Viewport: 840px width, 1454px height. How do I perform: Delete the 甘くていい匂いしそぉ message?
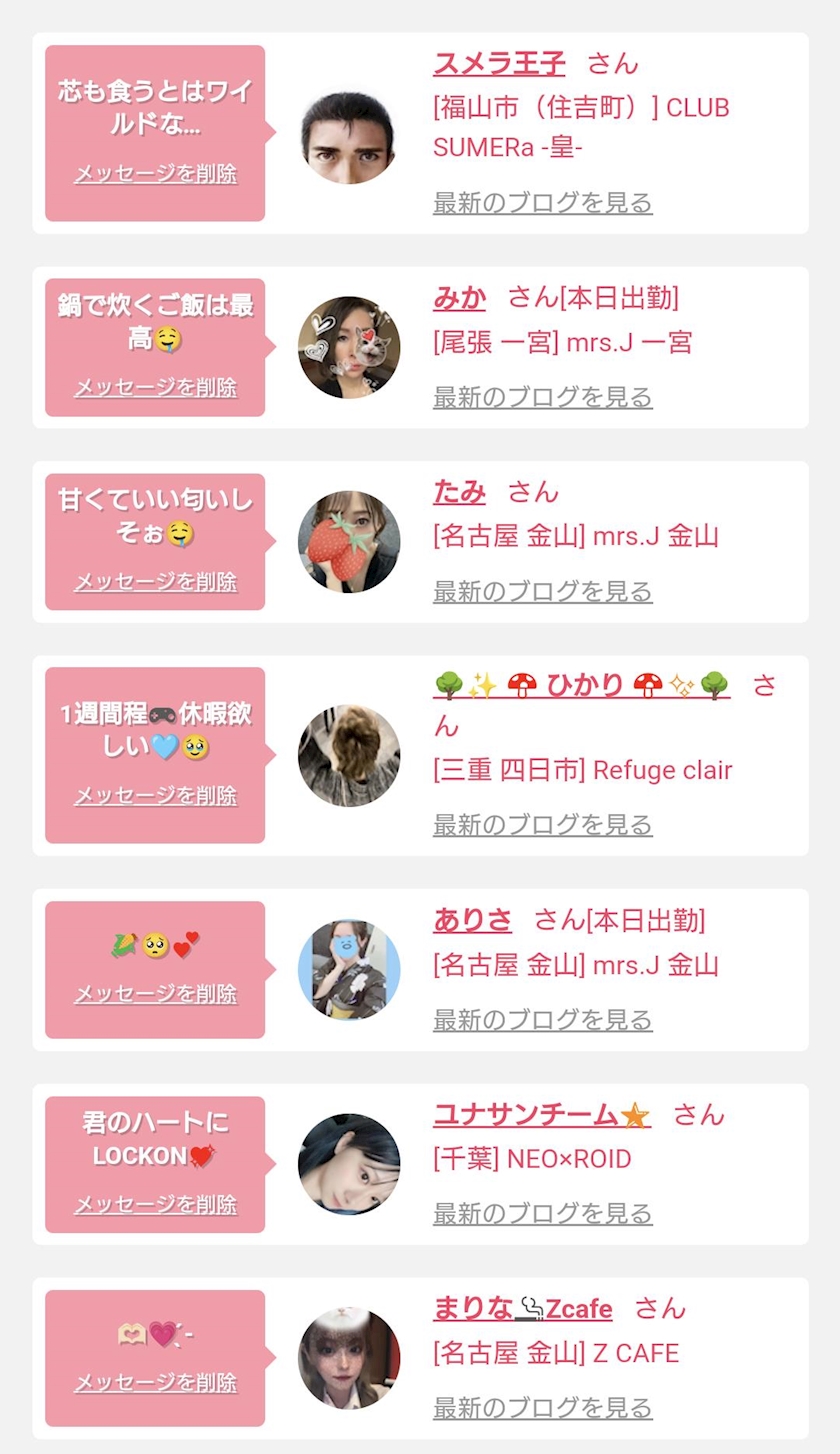click(x=155, y=581)
